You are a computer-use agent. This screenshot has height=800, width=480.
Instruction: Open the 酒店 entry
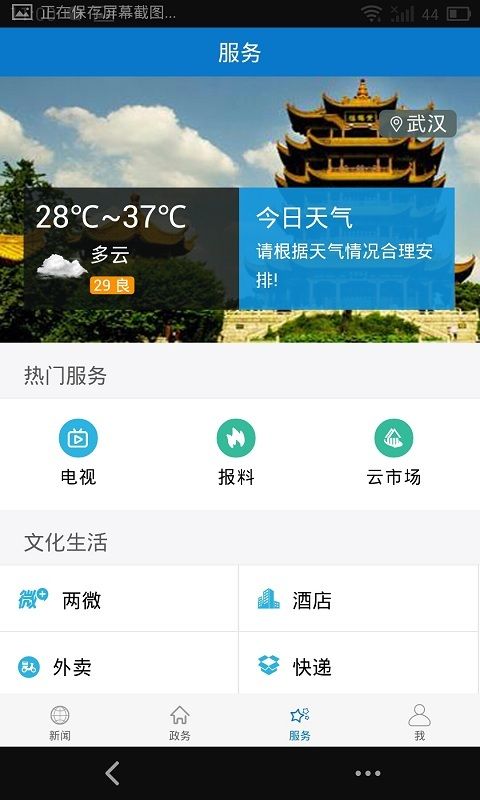(x=359, y=598)
